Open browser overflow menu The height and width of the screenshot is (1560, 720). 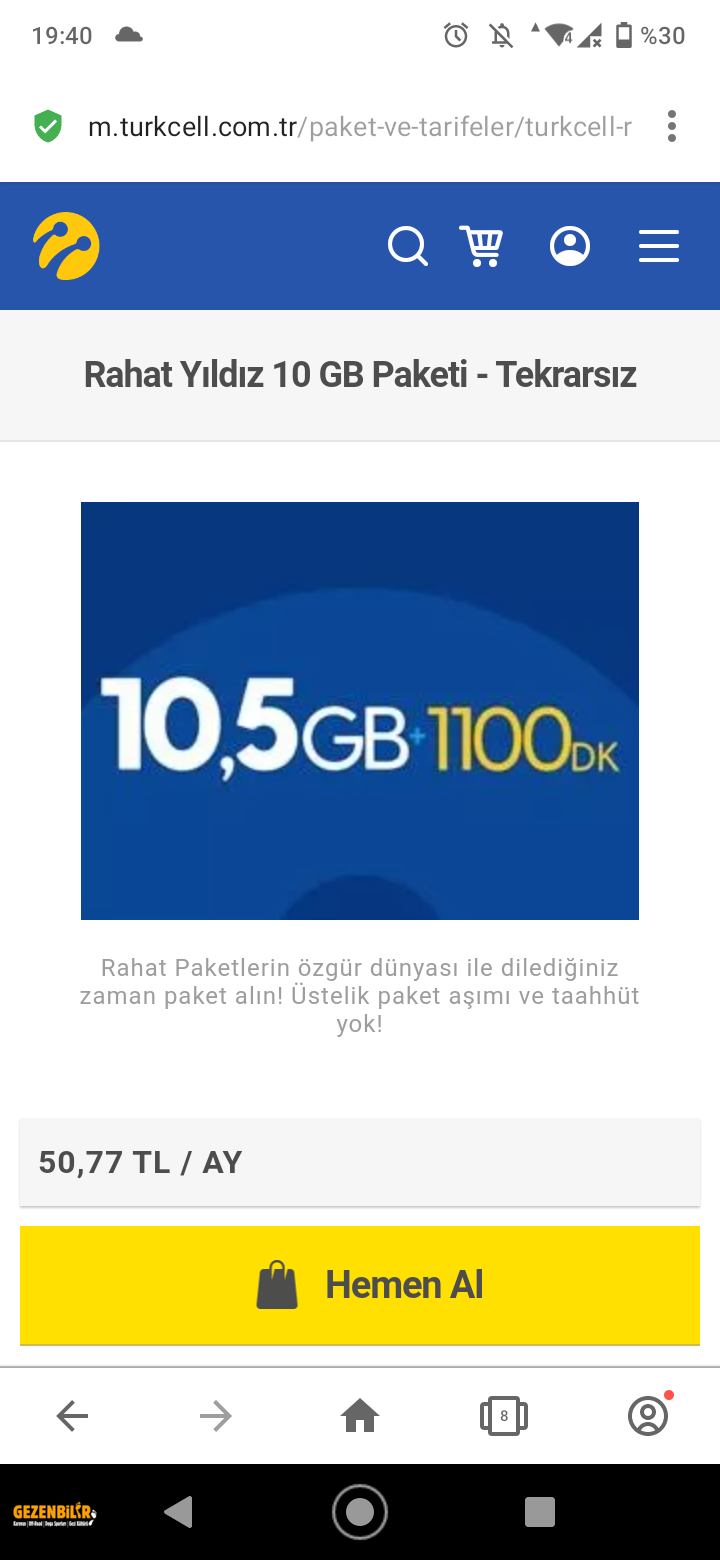672,126
